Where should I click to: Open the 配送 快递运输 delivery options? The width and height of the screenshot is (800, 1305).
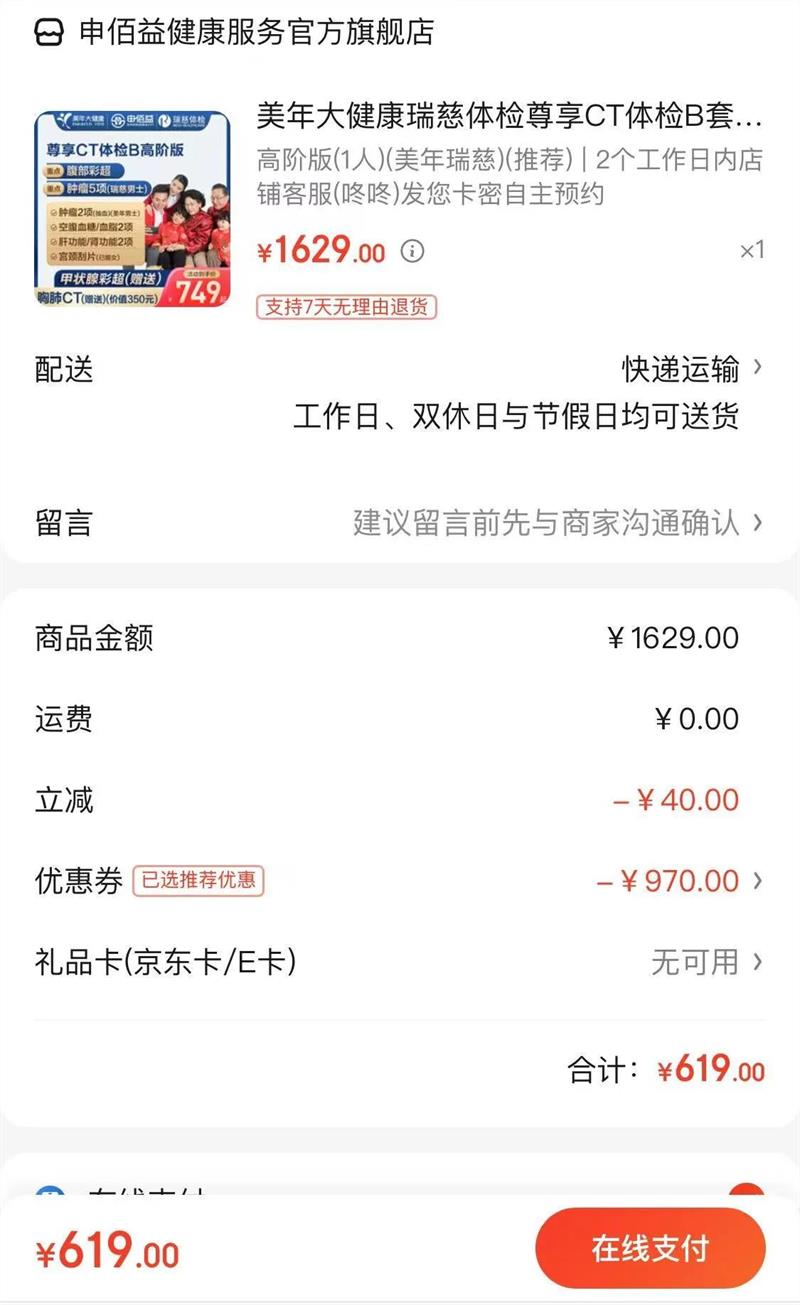[x=690, y=369]
